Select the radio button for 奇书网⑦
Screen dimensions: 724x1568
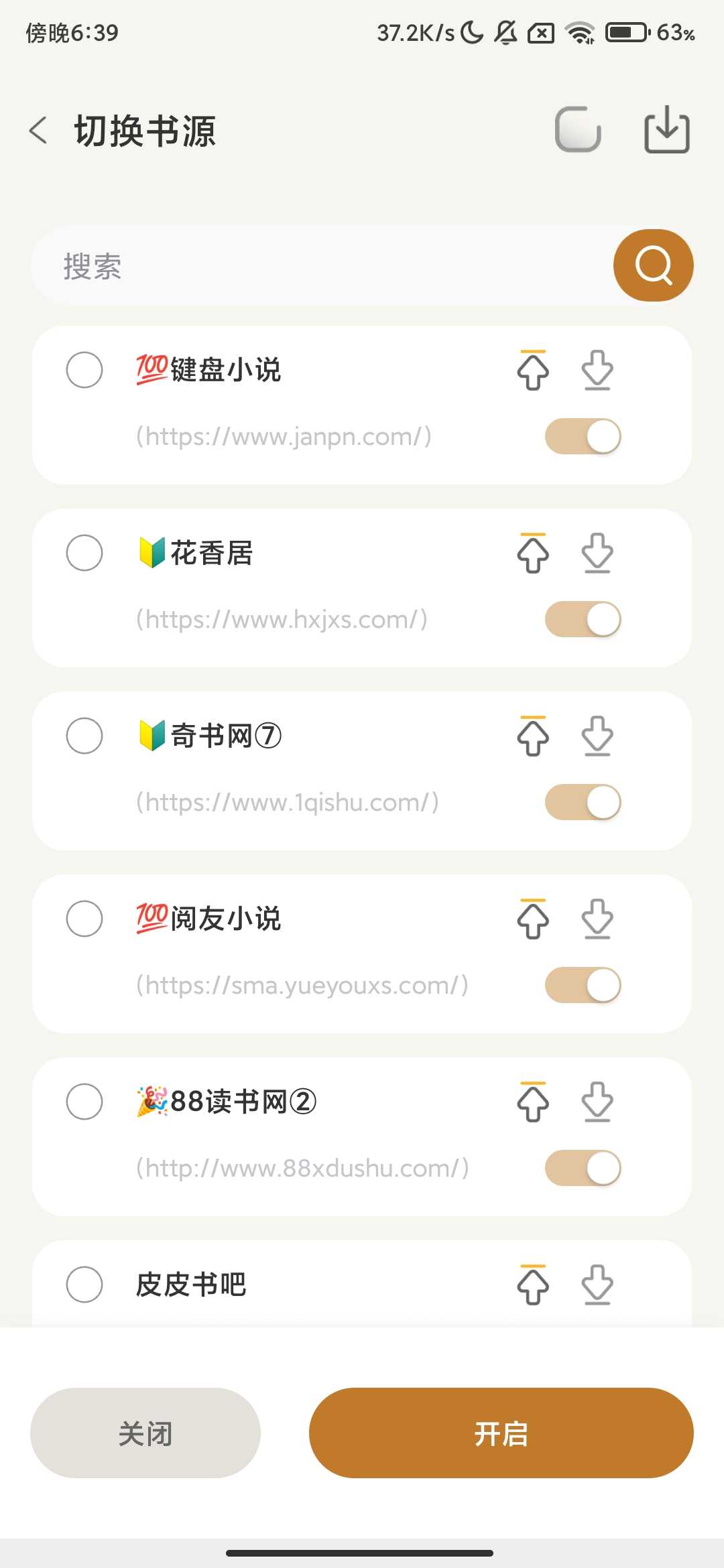tap(84, 736)
